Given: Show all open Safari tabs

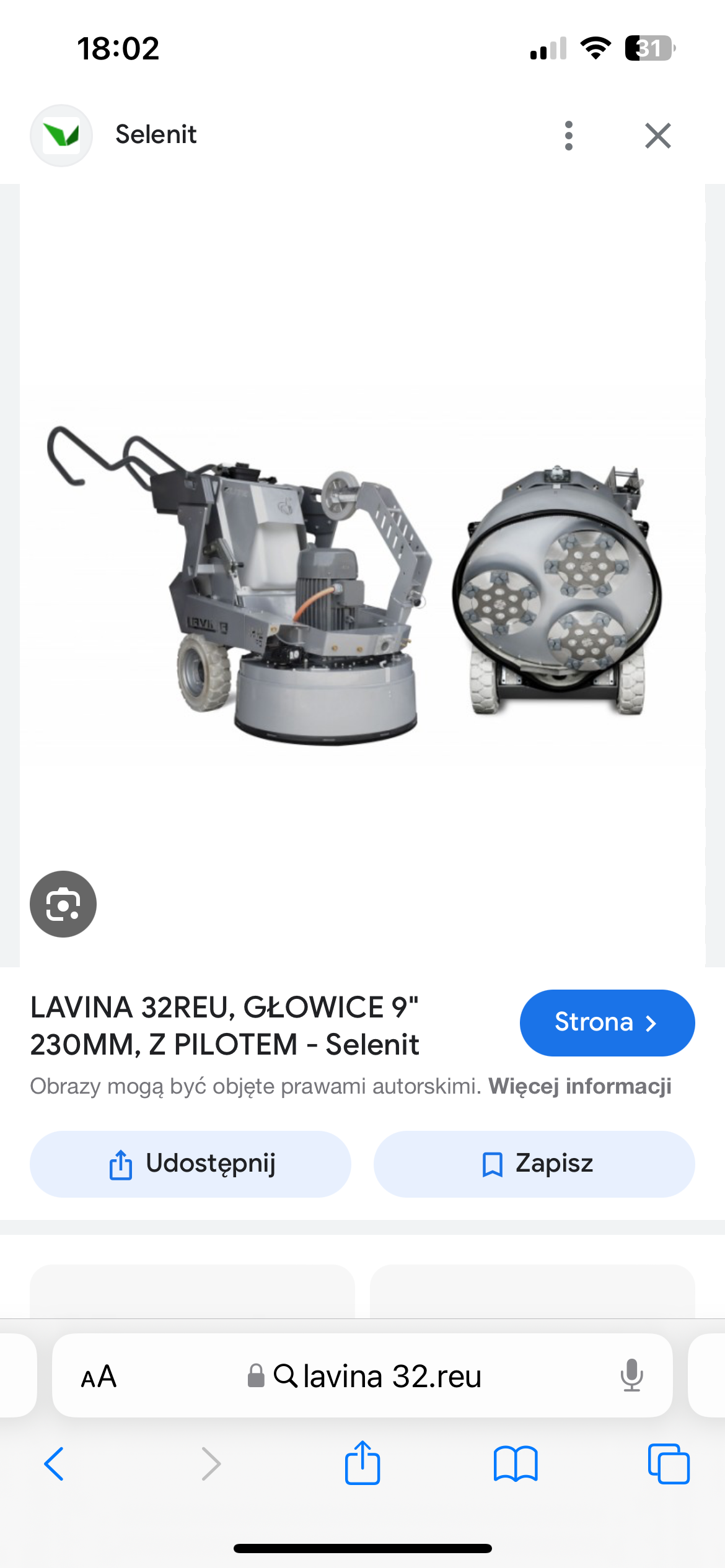Looking at the screenshot, I should (x=668, y=1464).
